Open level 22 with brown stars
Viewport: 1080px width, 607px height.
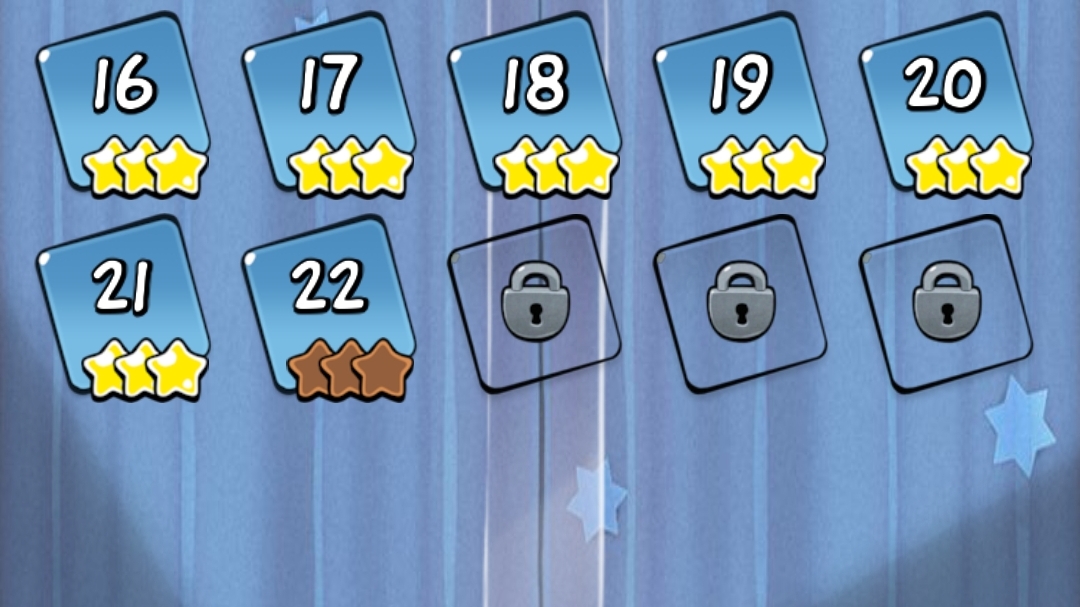pos(330,310)
